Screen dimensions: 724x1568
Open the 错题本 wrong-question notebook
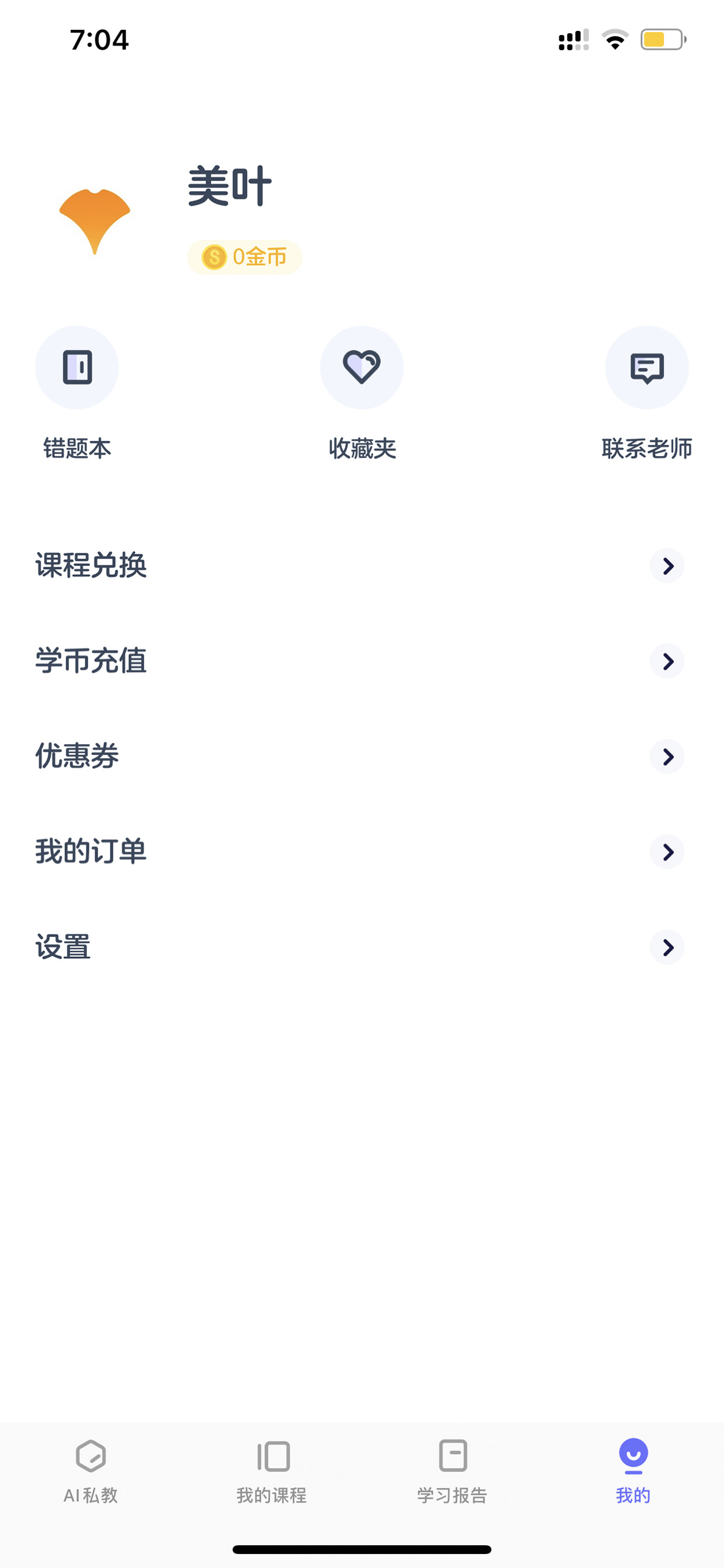coord(76,393)
